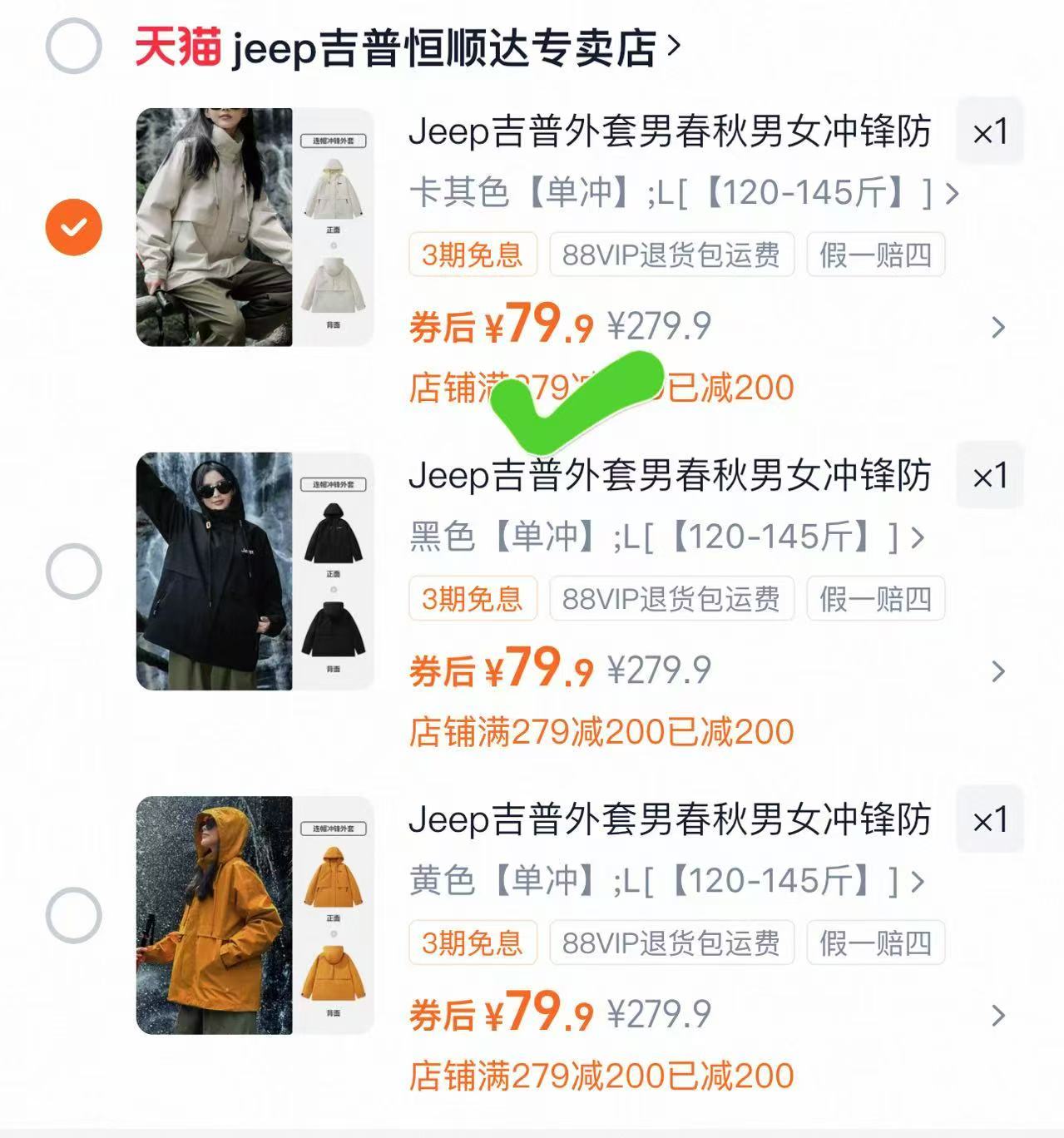The height and width of the screenshot is (1138, 1064).
Task: Click the 3期免息 installment badge on khaki item
Action: pyautogui.click(x=472, y=256)
